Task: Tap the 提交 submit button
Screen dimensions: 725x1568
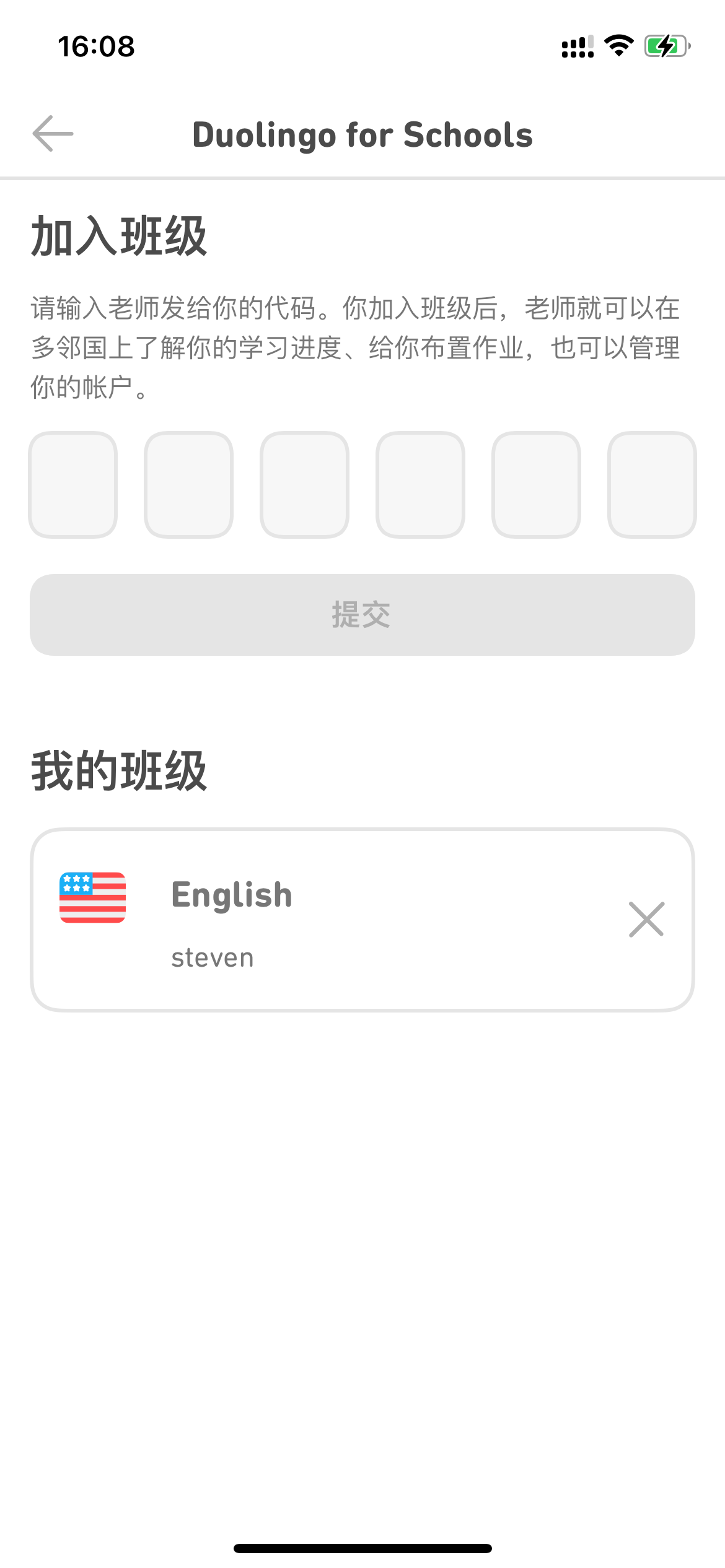Action: click(x=362, y=615)
